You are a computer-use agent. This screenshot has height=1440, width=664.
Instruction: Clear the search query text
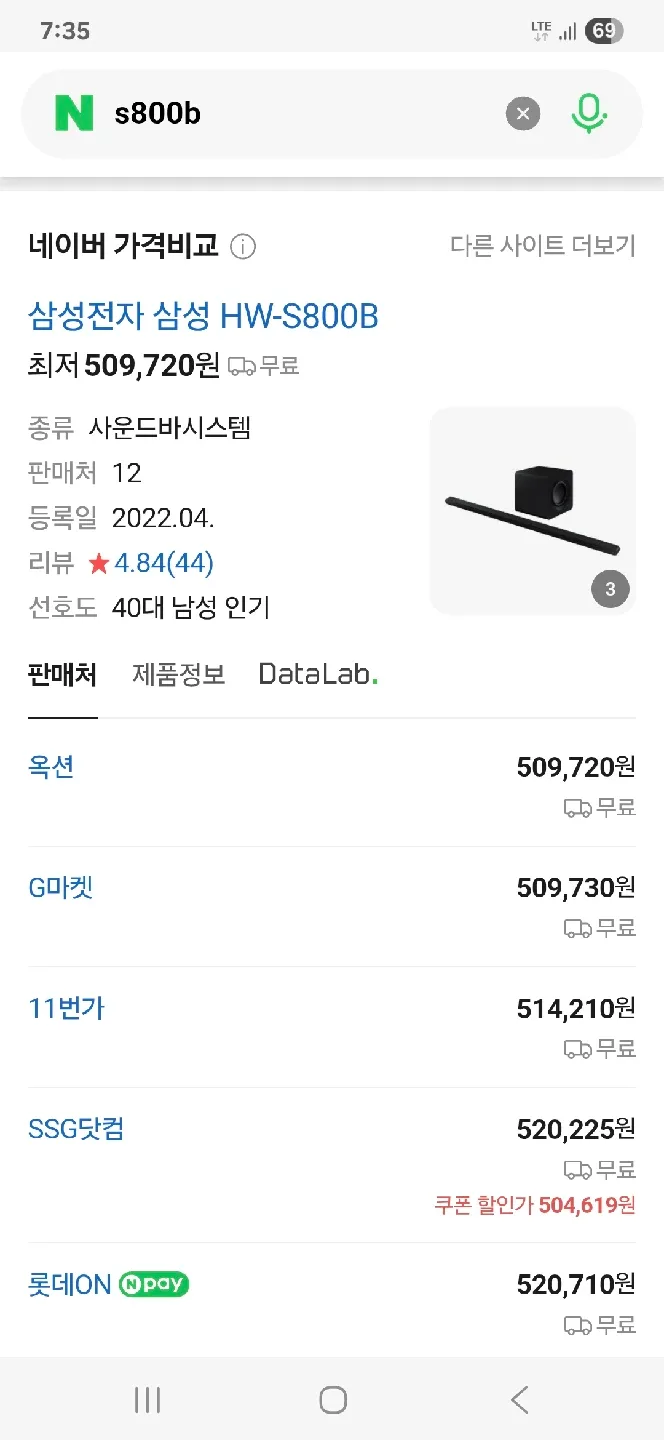(522, 113)
